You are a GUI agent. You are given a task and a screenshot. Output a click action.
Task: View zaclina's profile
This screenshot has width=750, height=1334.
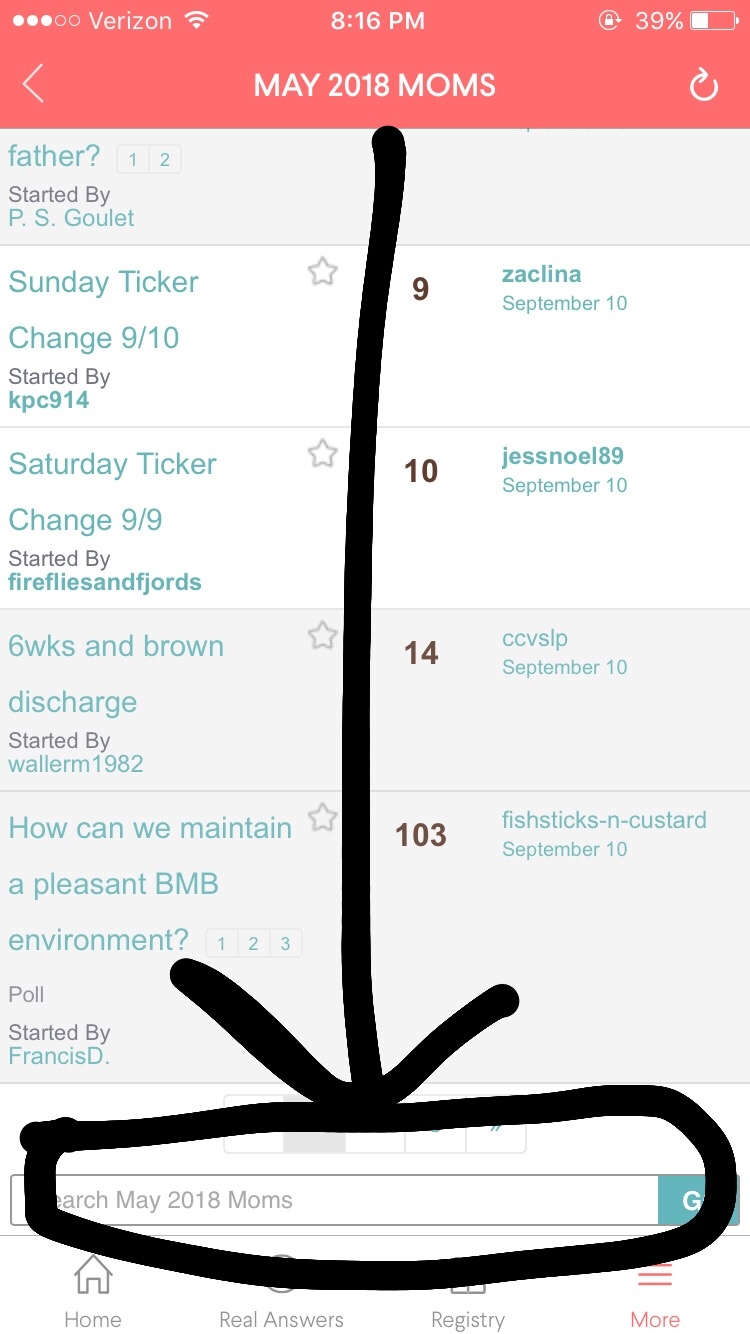pos(541,274)
